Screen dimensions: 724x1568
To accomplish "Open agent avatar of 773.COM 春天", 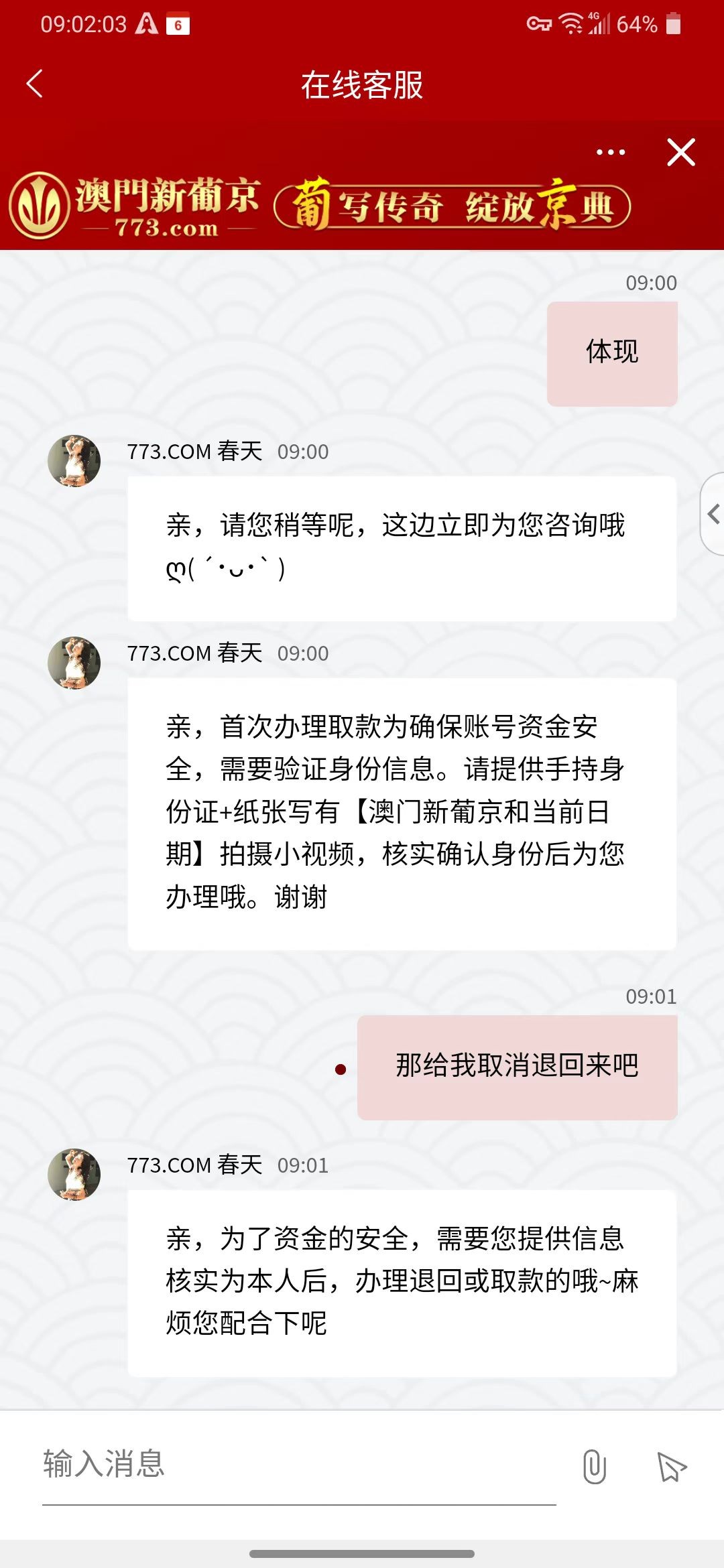I will (x=74, y=460).
